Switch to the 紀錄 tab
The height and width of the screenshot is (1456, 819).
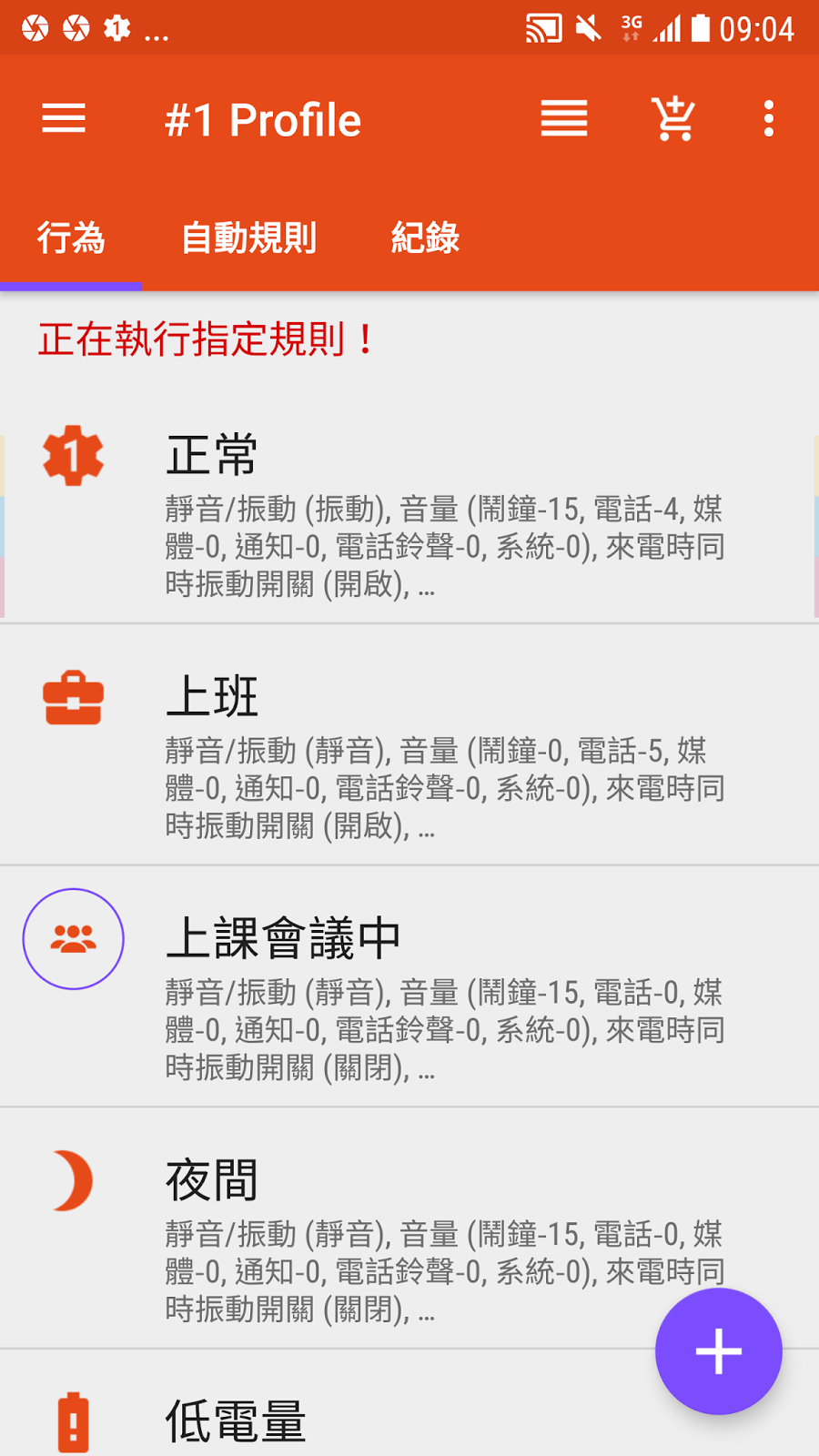[425, 238]
